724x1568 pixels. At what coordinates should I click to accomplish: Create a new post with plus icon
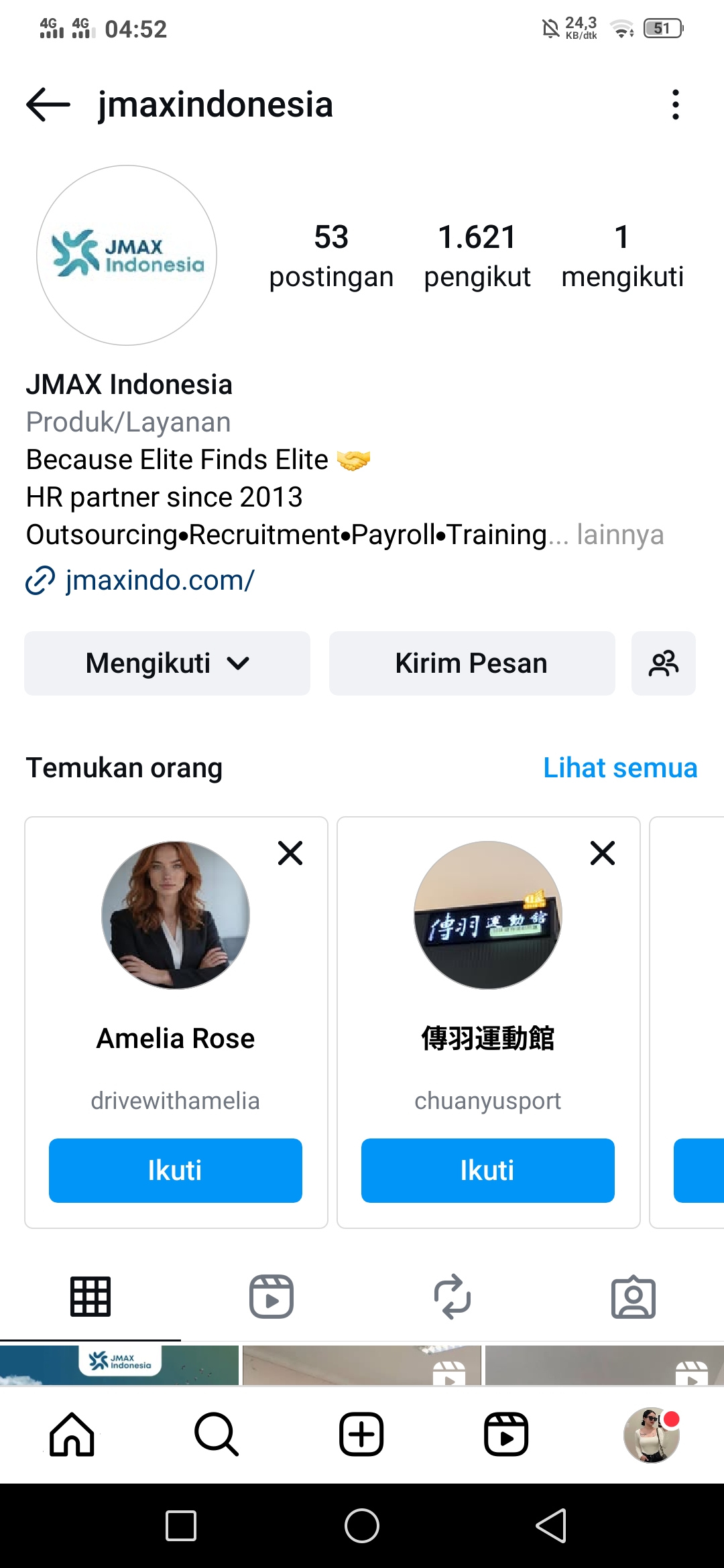click(x=361, y=1435)
